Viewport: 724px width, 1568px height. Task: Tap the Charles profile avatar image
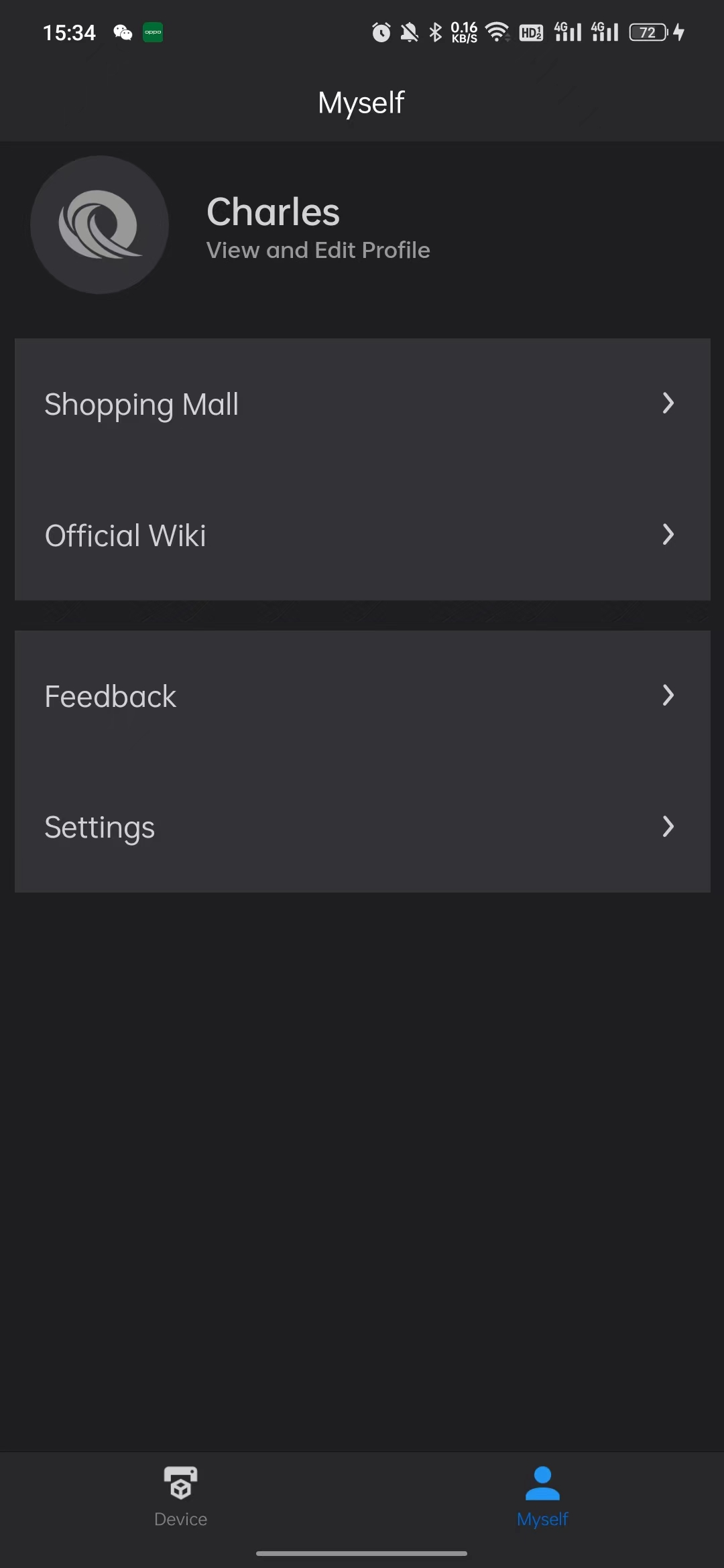pos(99,225)
